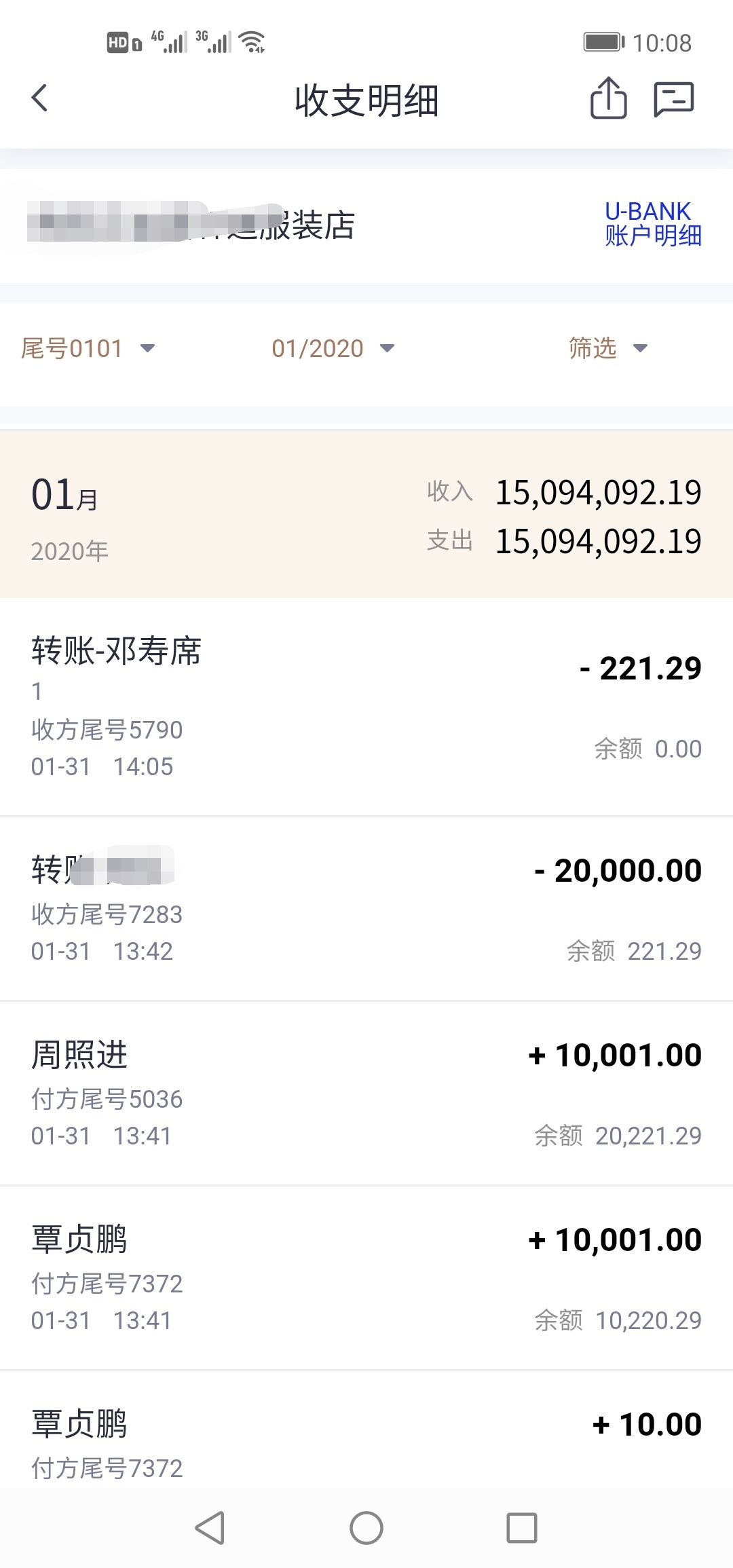View the -20,000.00 transfer to 尾号7283
Viewport: 733px width, 1568px height.
[x=366, y=909]
